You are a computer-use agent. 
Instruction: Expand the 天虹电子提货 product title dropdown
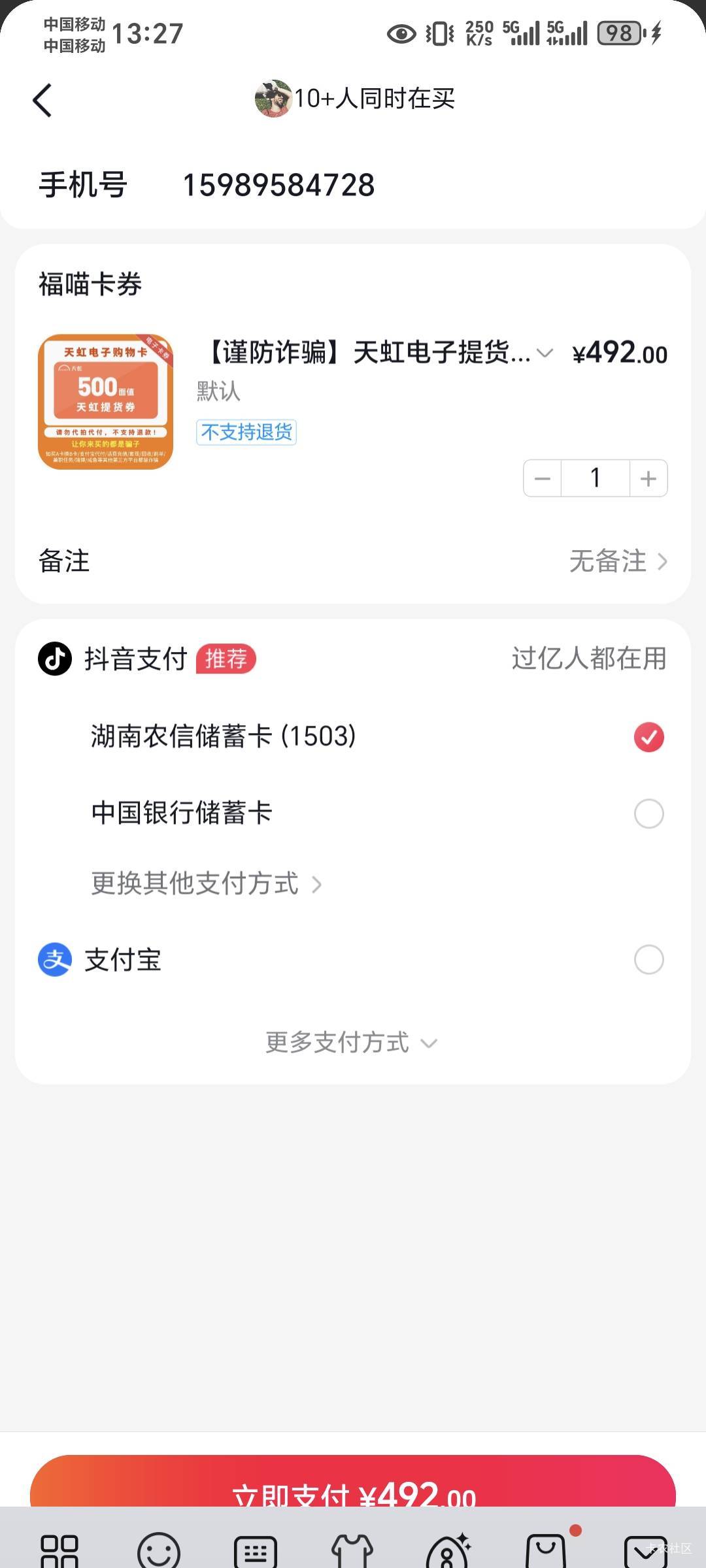point(545,353)
